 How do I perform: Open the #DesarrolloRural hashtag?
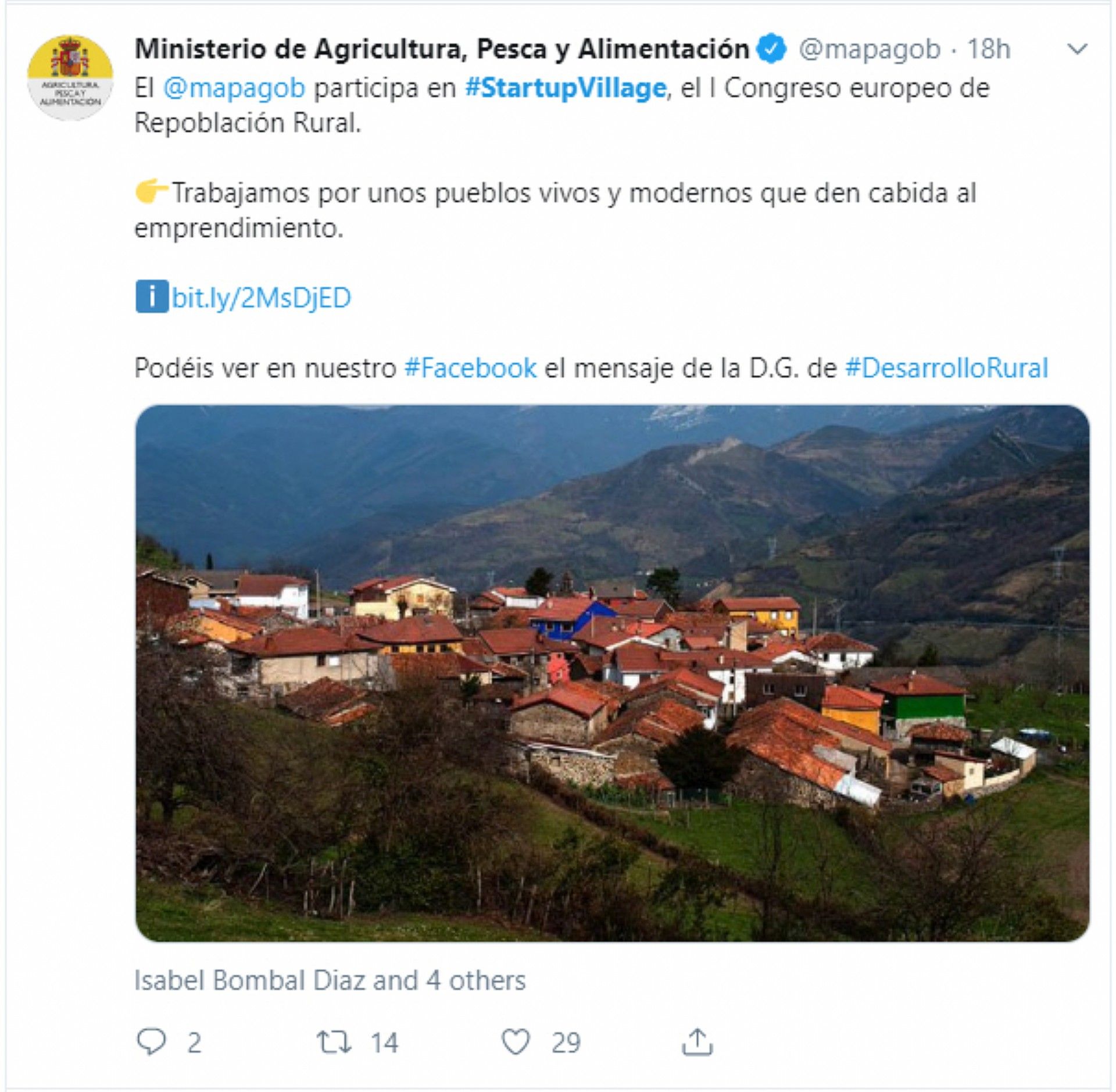[x=946, y=367]
